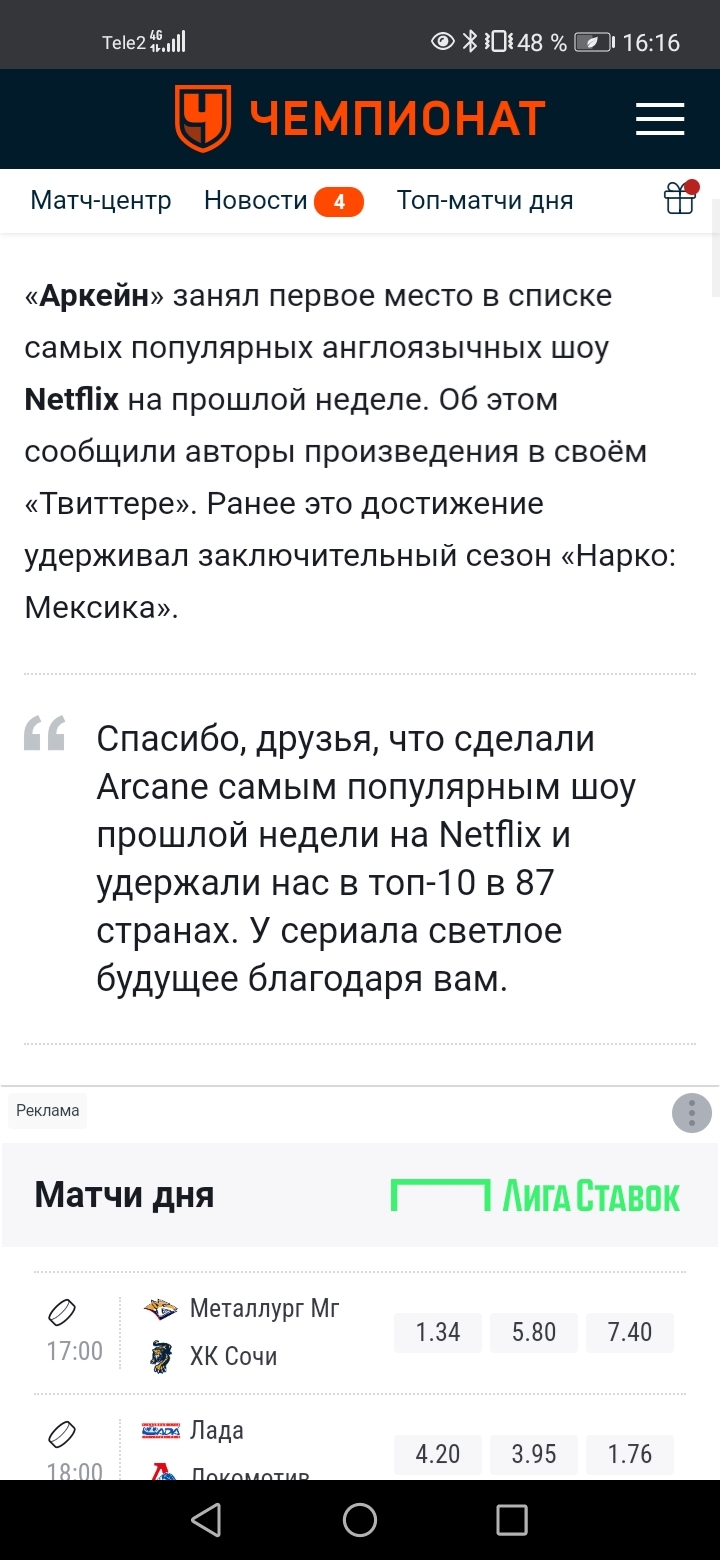Open Топ-матчи дня tab
The height and width of the screenshot is (1560, 720).
[x=485, y=200]
